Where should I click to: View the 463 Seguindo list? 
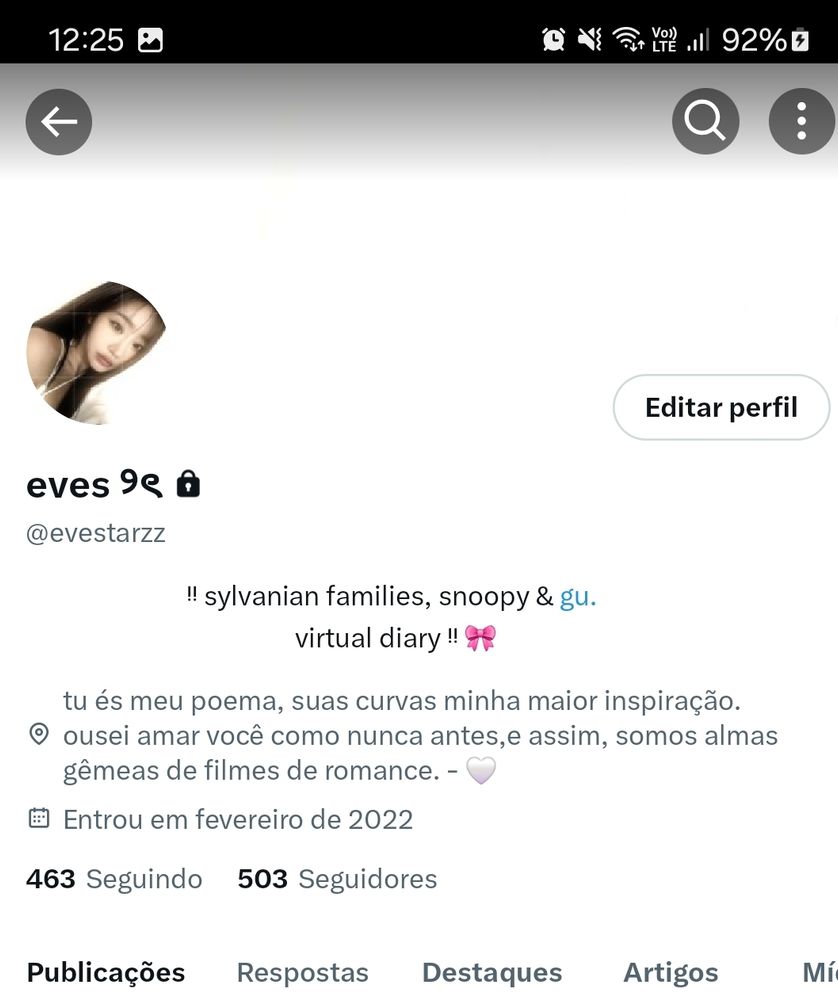coord(114,879)
